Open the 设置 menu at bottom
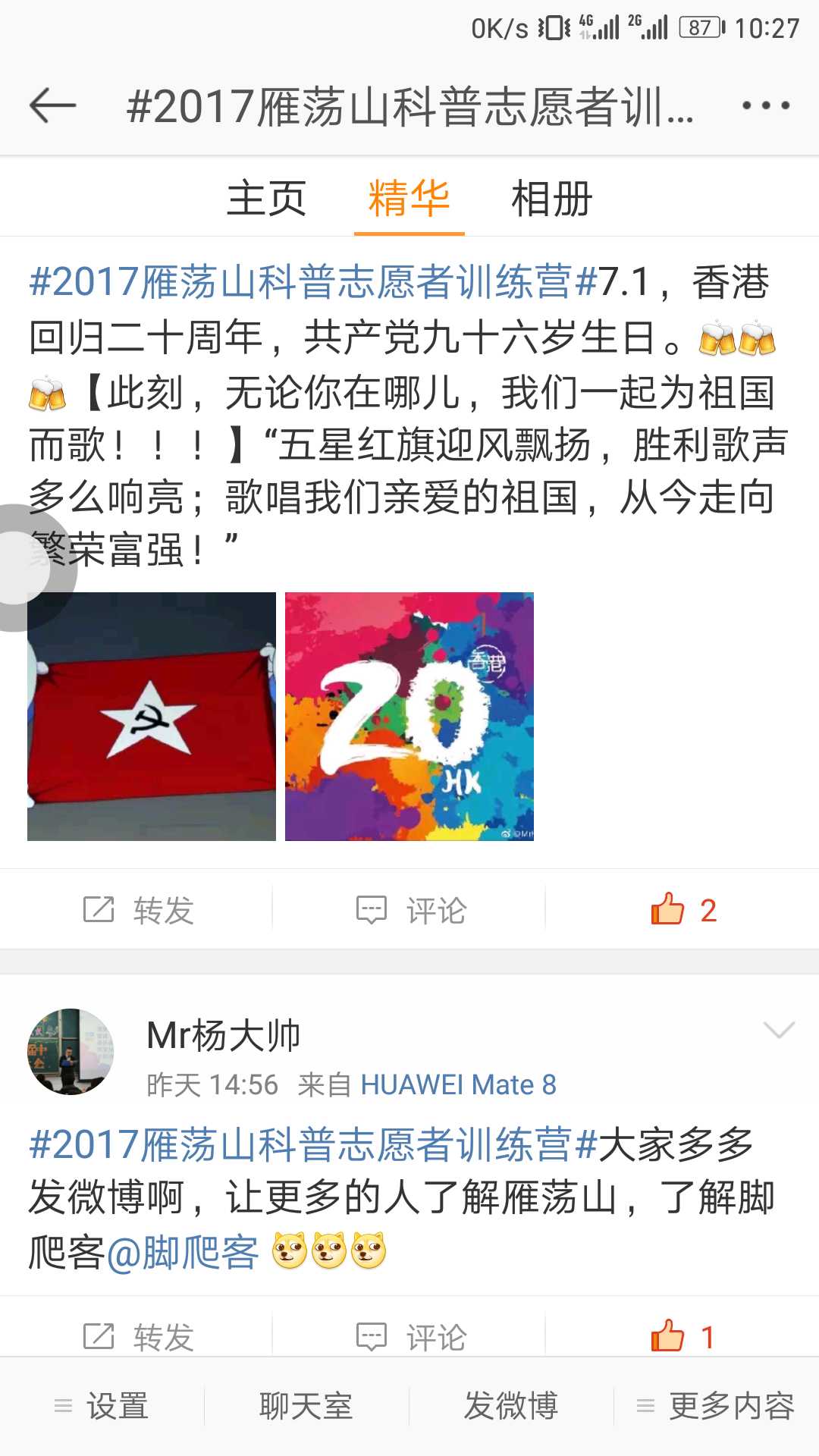This screenshot has width=819, height=1456. coord(102,1406)
